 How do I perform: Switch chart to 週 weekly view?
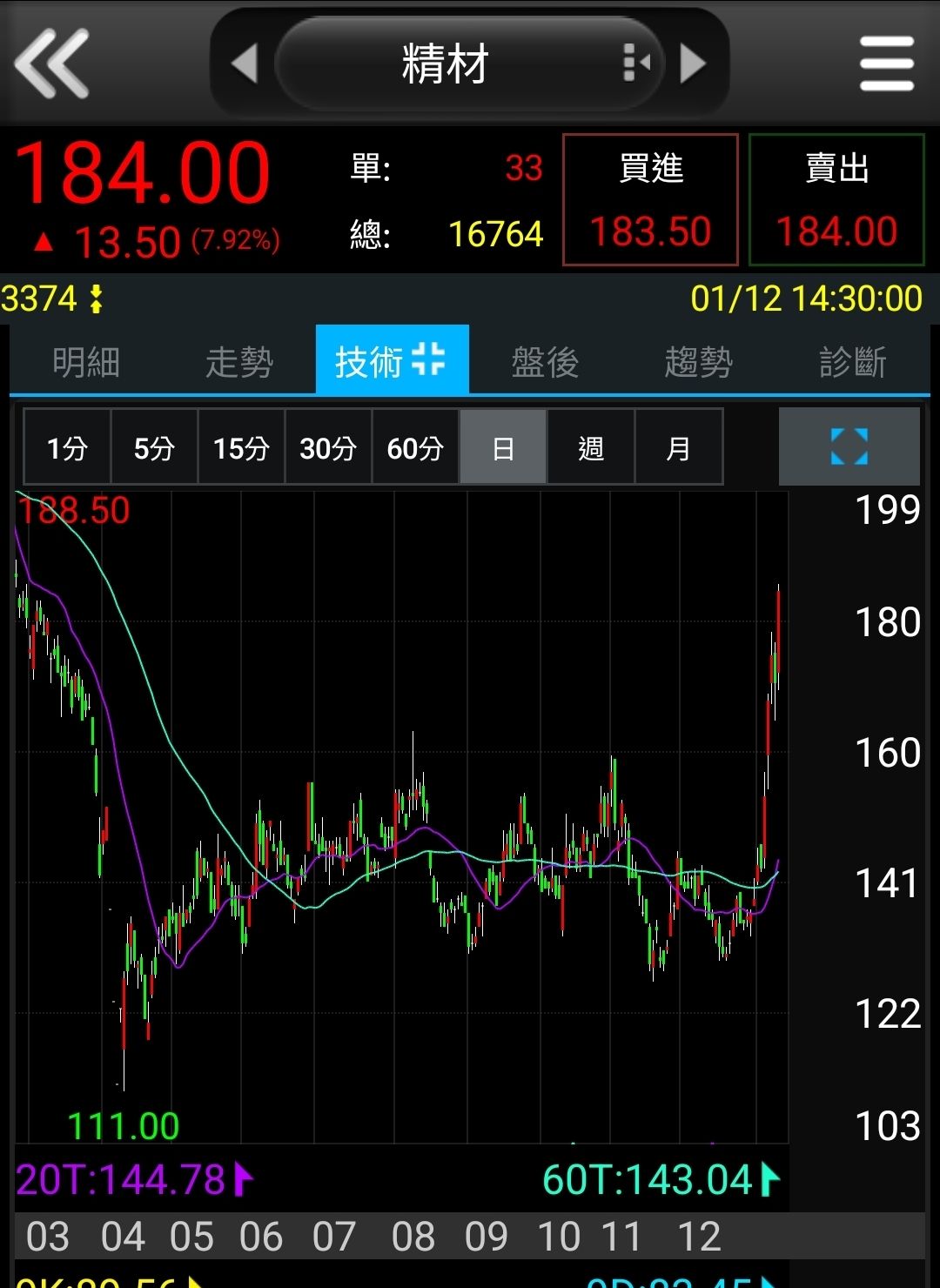click(591, 447)
